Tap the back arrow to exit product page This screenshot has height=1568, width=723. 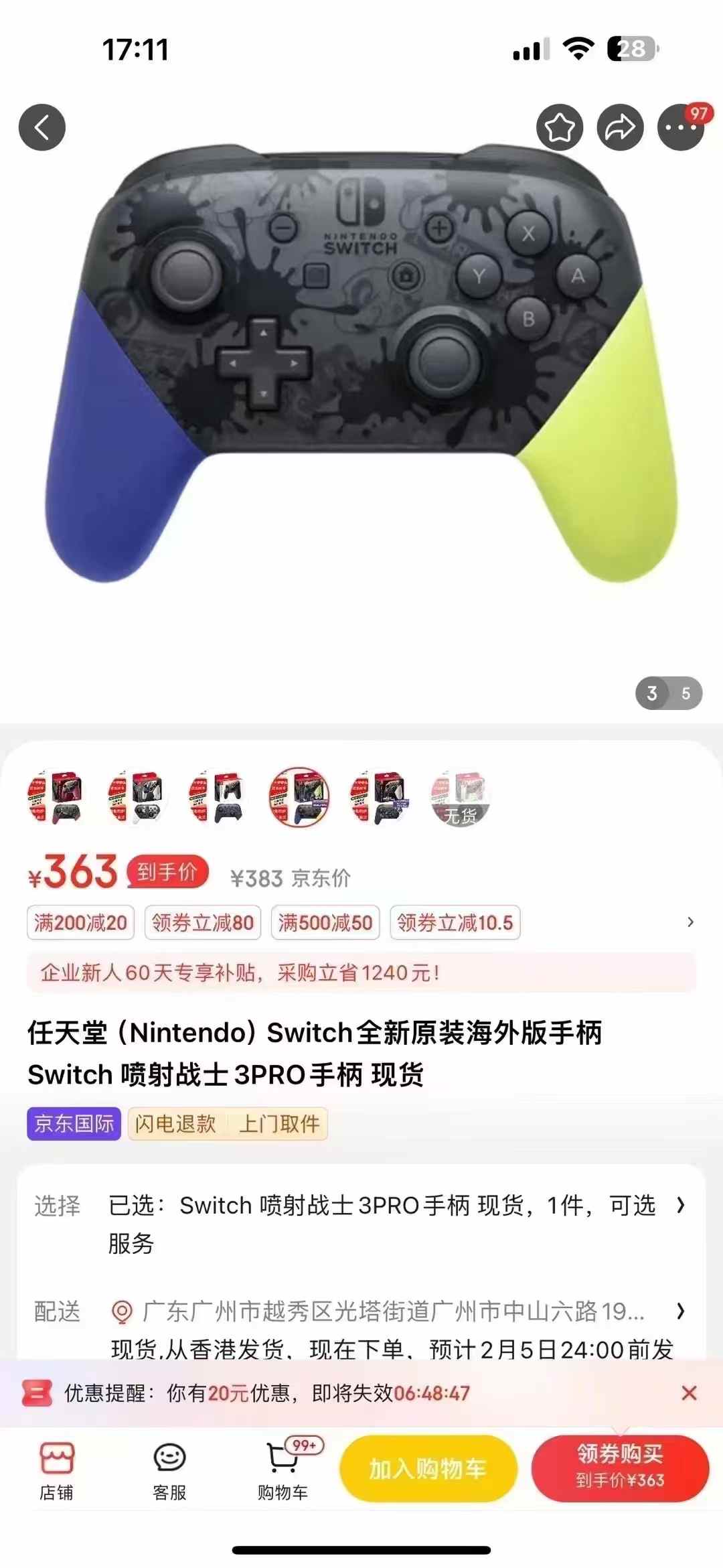pyautogui.click(x=42, y=127)
